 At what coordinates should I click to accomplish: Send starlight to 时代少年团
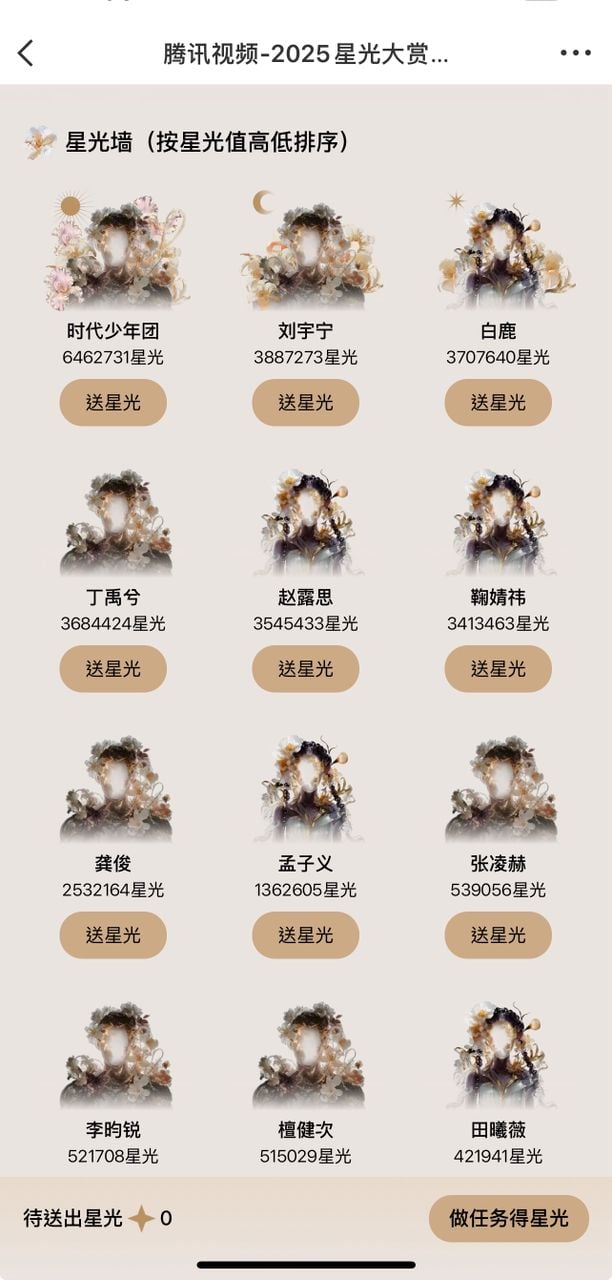[x=113, y=402]
